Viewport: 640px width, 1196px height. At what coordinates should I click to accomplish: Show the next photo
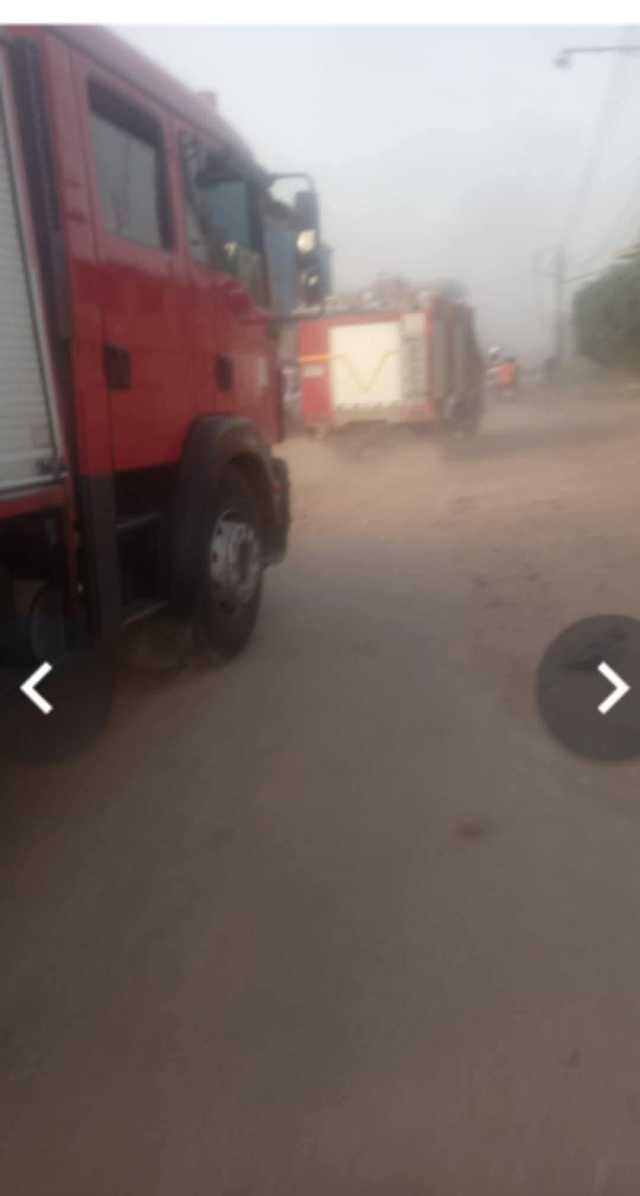point(611,688)
